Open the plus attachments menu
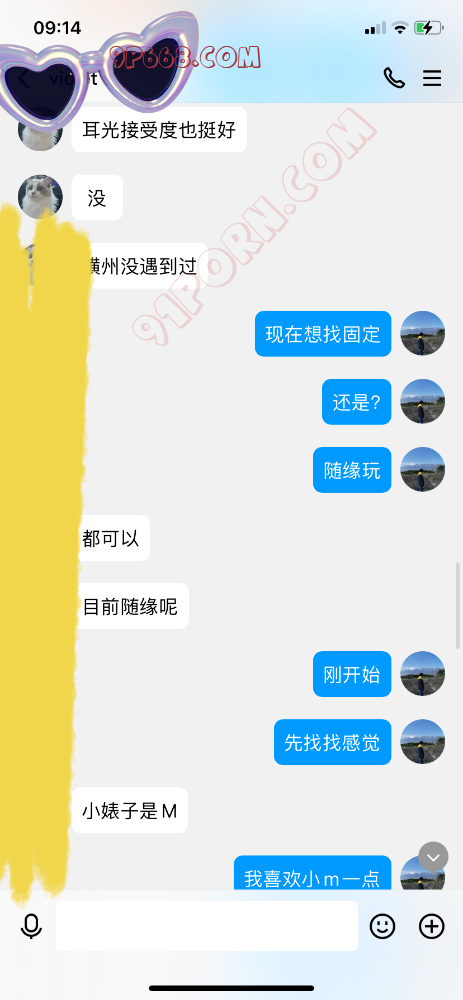The image size is (463, 1000). 431,926
